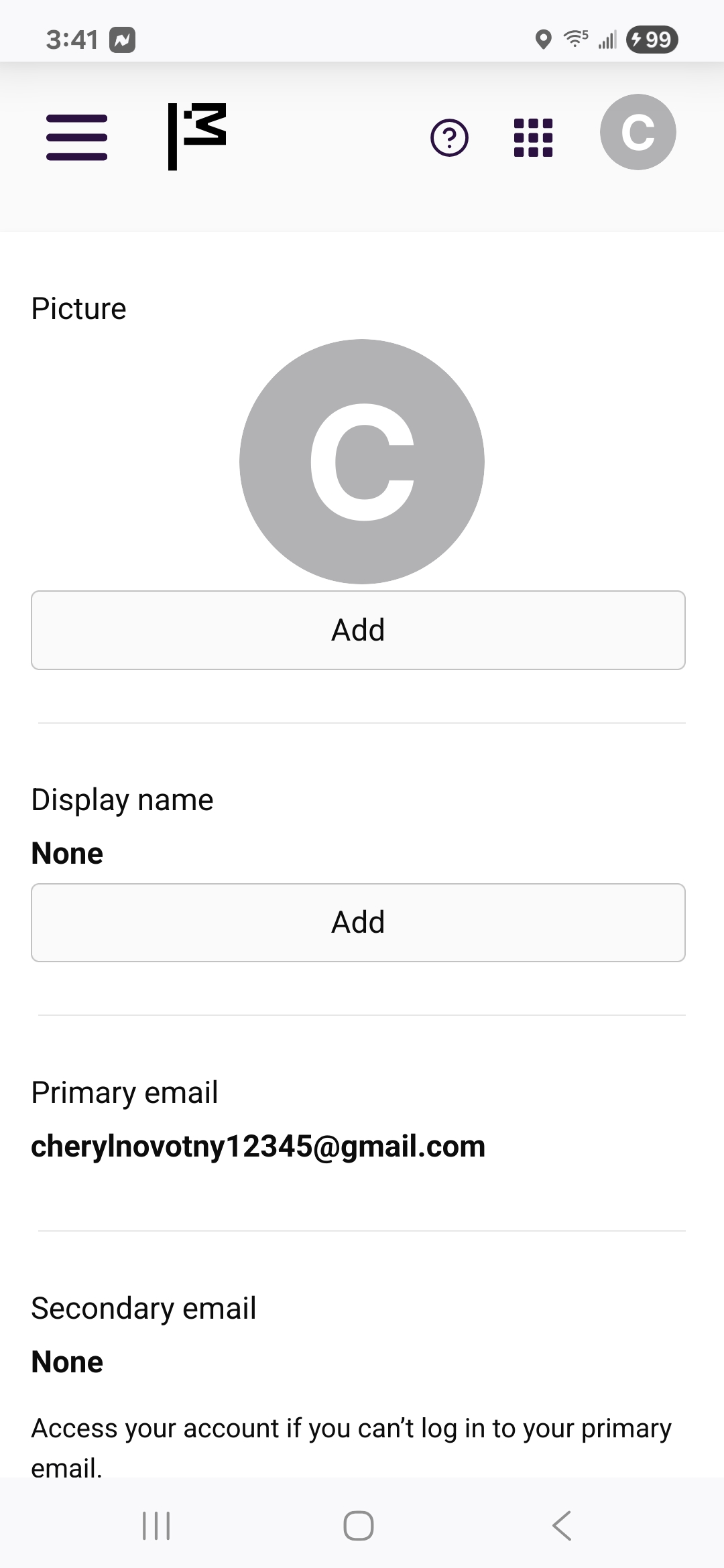The height and width of the screenshot is (1568, 724).
Task: Add a display name
Action: pyautogui.click(x=358, y=923)
